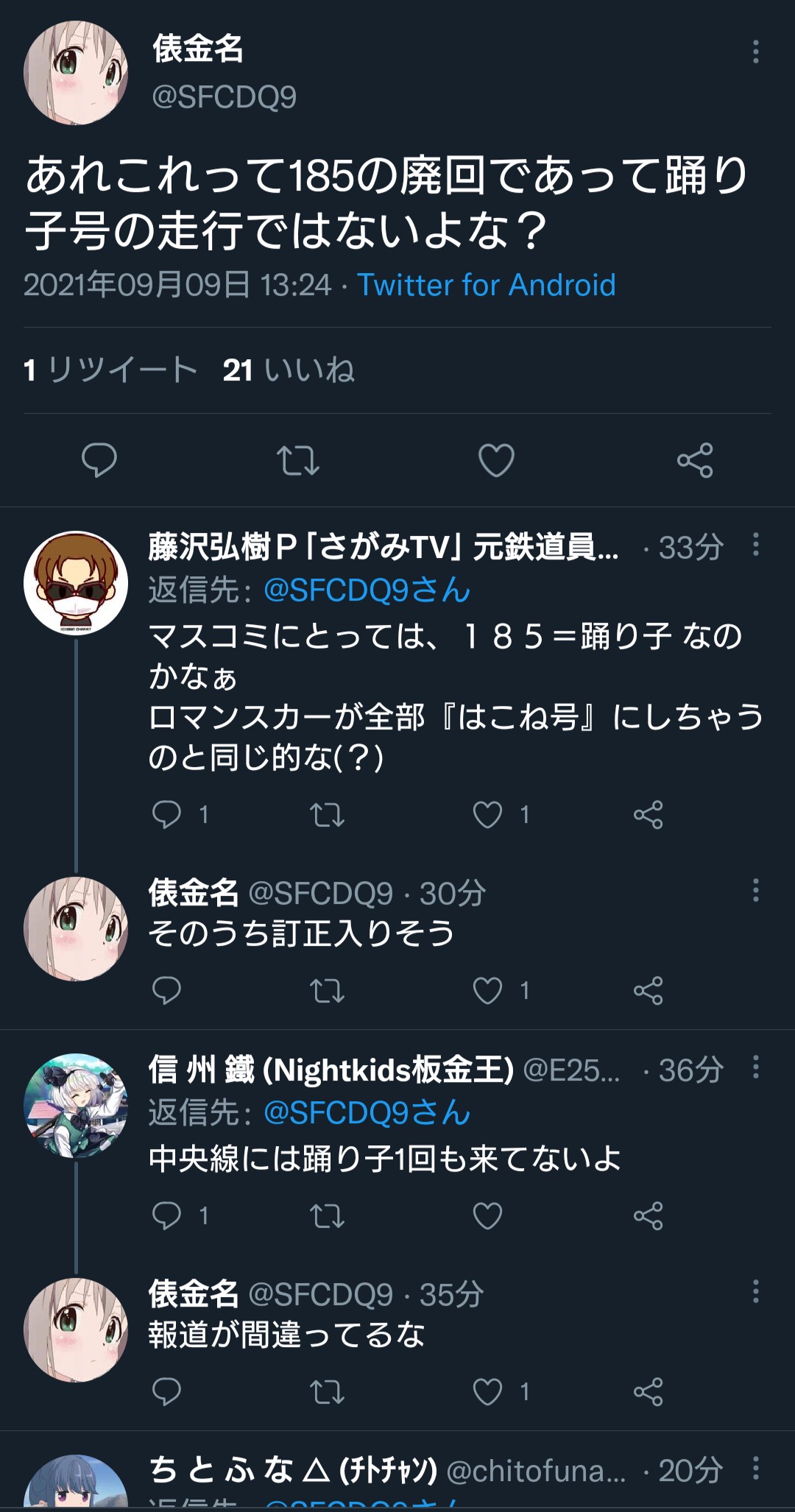Image resolution: width=795 pixels, height=1512 pixels.
Task: Like the main tweet
Action: [496, 460]
